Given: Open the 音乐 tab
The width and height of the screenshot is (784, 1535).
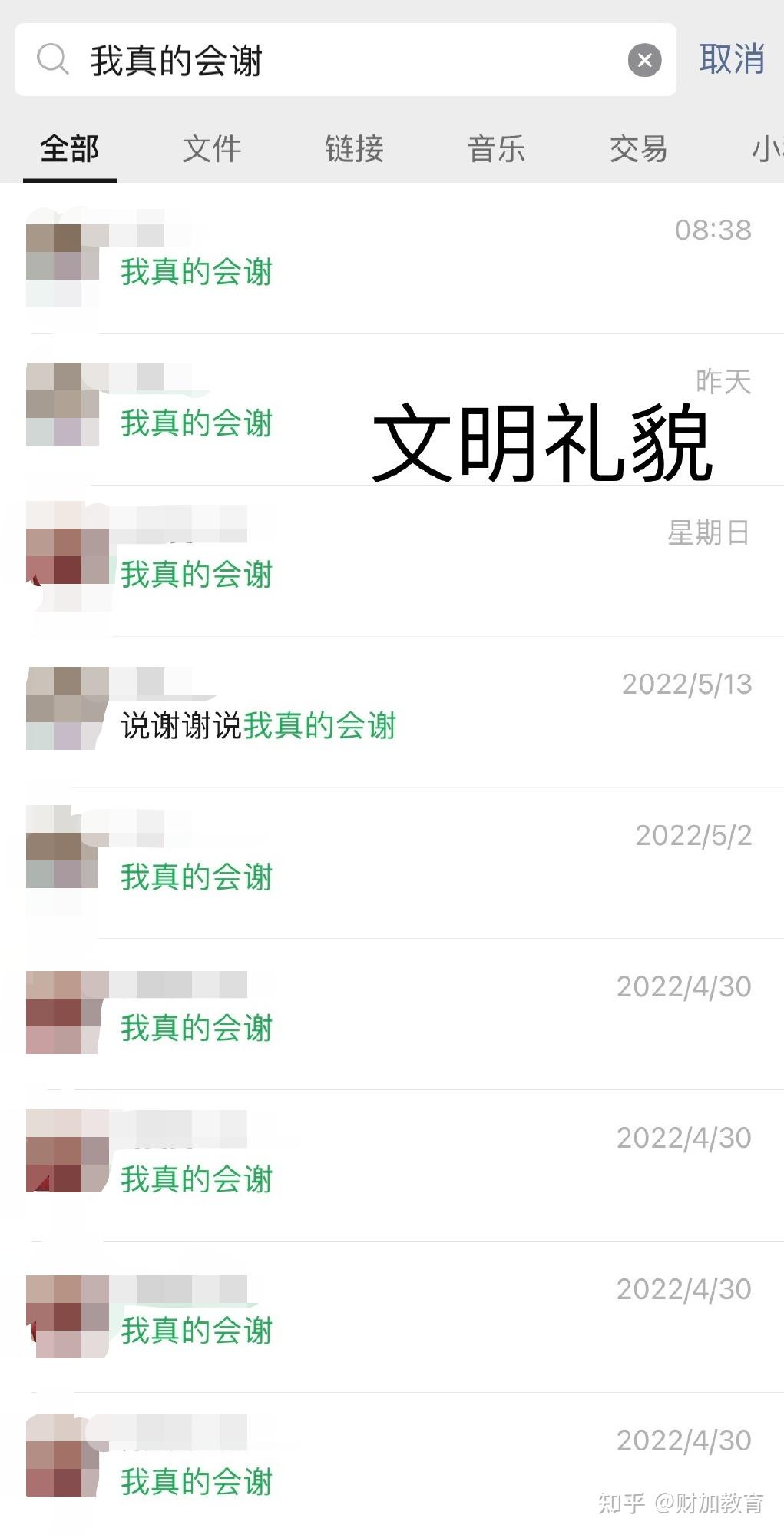Looking at the screenshot, I should pyautogui.click(x=496, y=149).
